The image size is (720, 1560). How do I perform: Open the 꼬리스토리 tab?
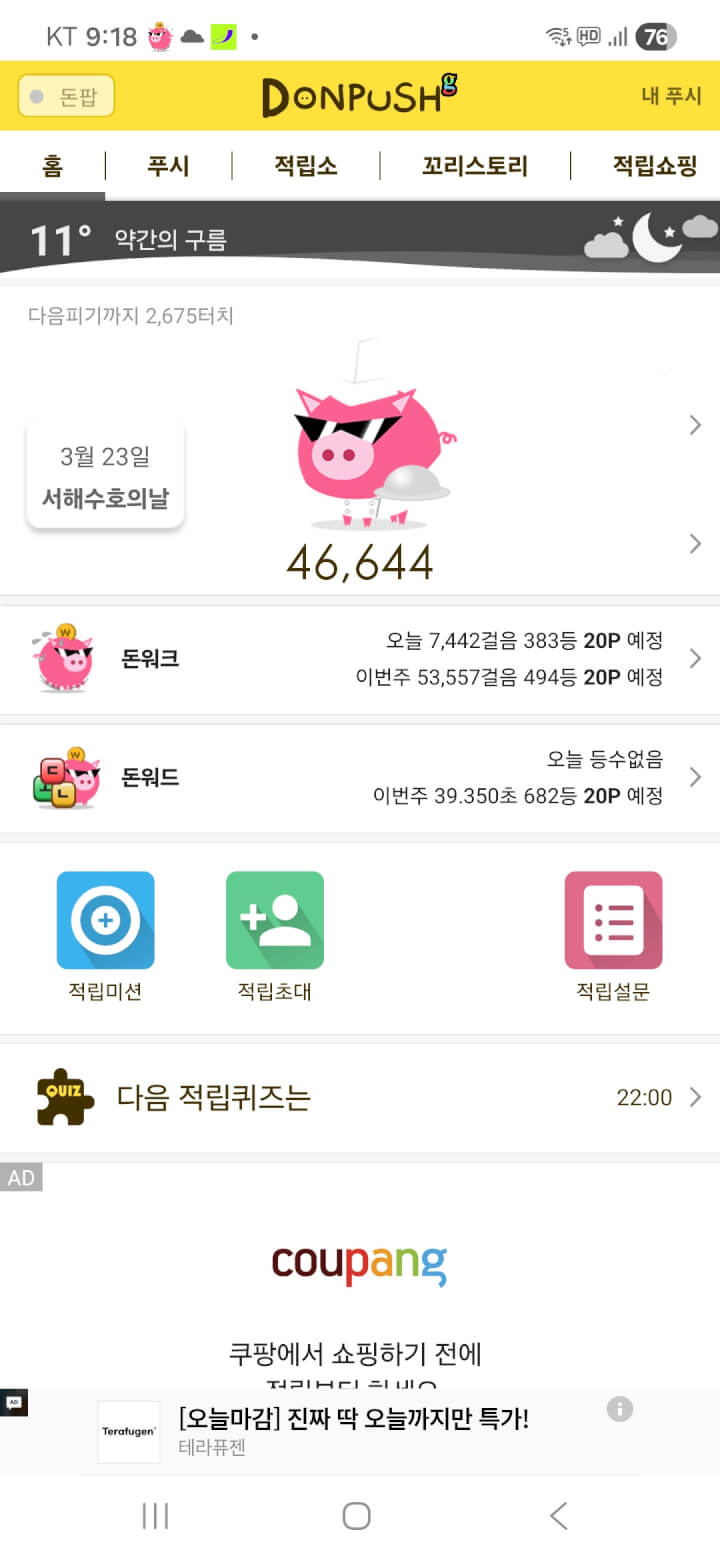[475, 166]
